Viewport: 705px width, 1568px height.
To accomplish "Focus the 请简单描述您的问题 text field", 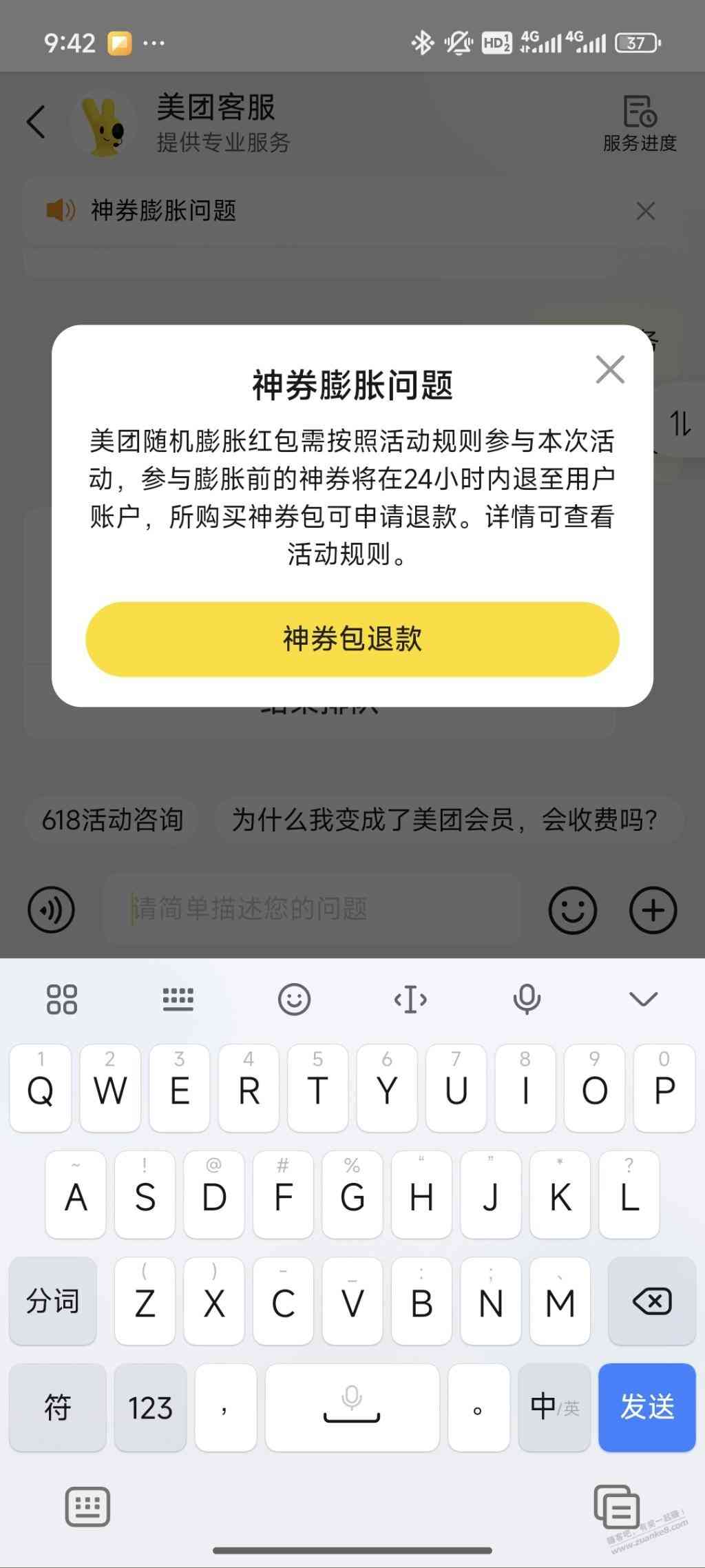I will 310,909.
